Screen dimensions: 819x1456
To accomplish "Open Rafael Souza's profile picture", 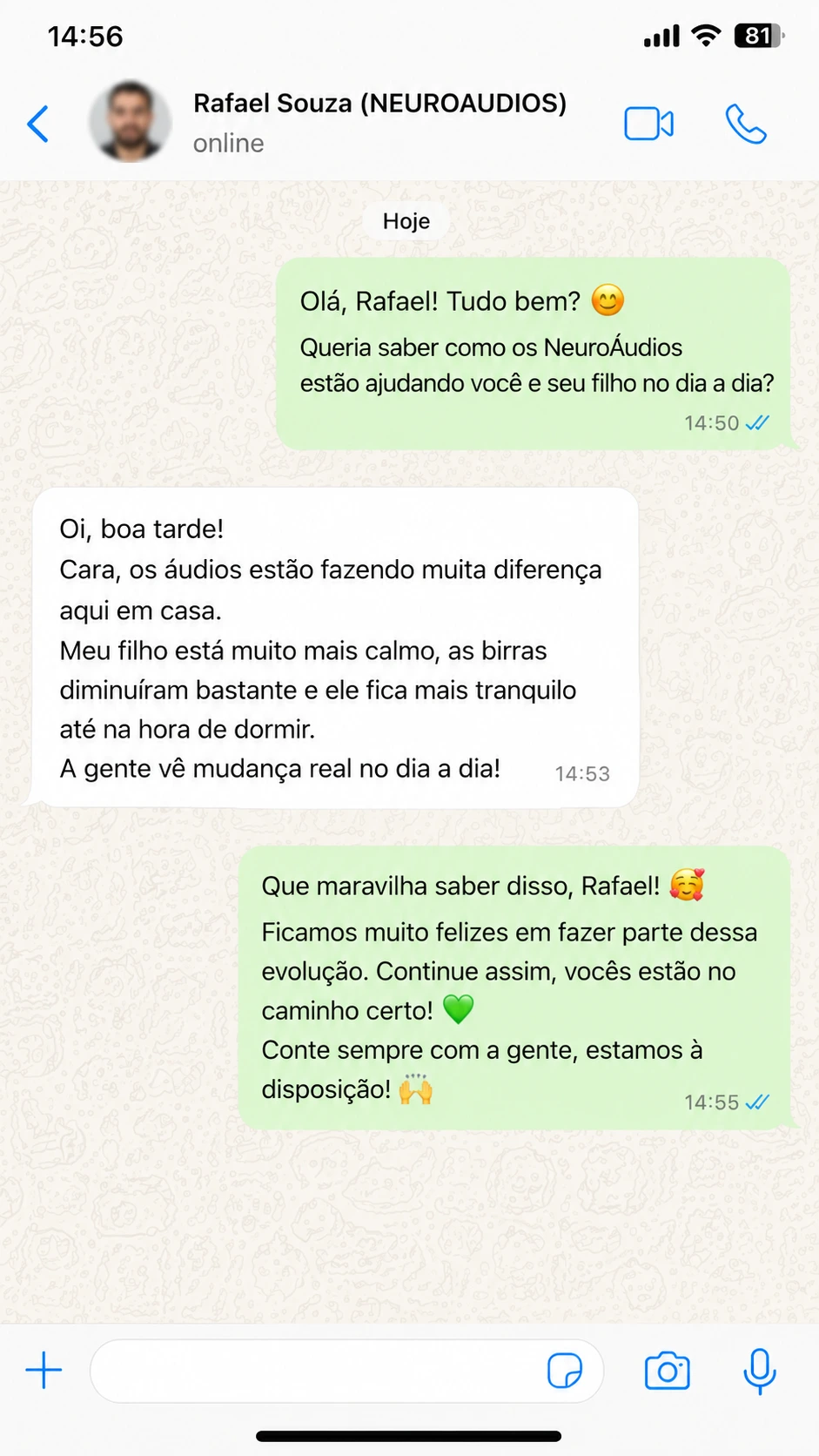I will point(130,122).
